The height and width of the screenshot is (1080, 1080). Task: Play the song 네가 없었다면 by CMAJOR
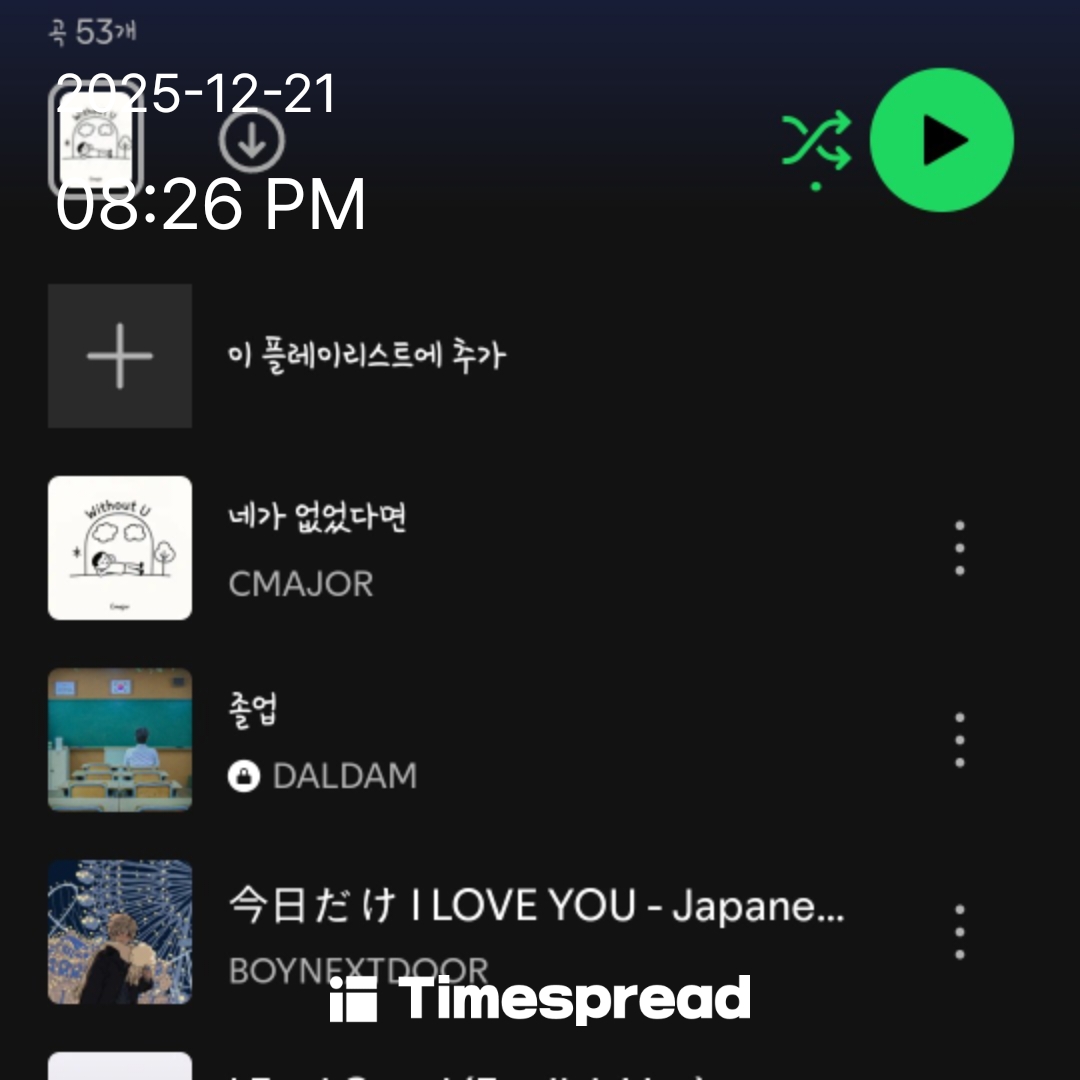(318, 548)
